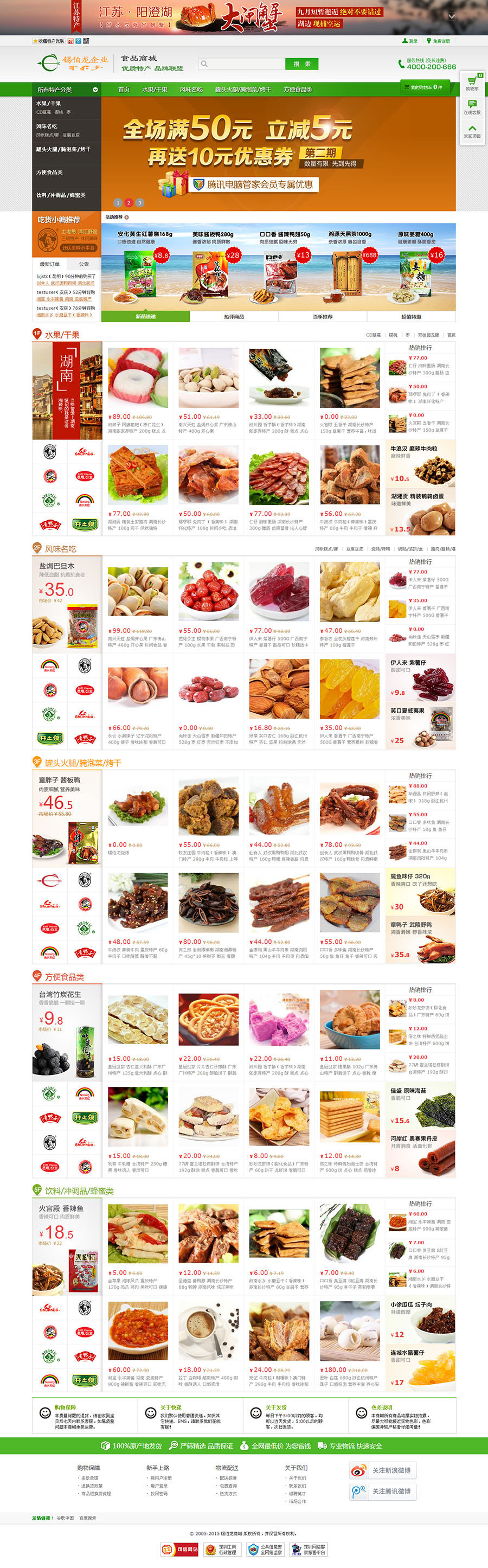Open the 免费注册 registration link
Image resolution: width=488 pixels, height=1568 pixels.
click(440, 41)
